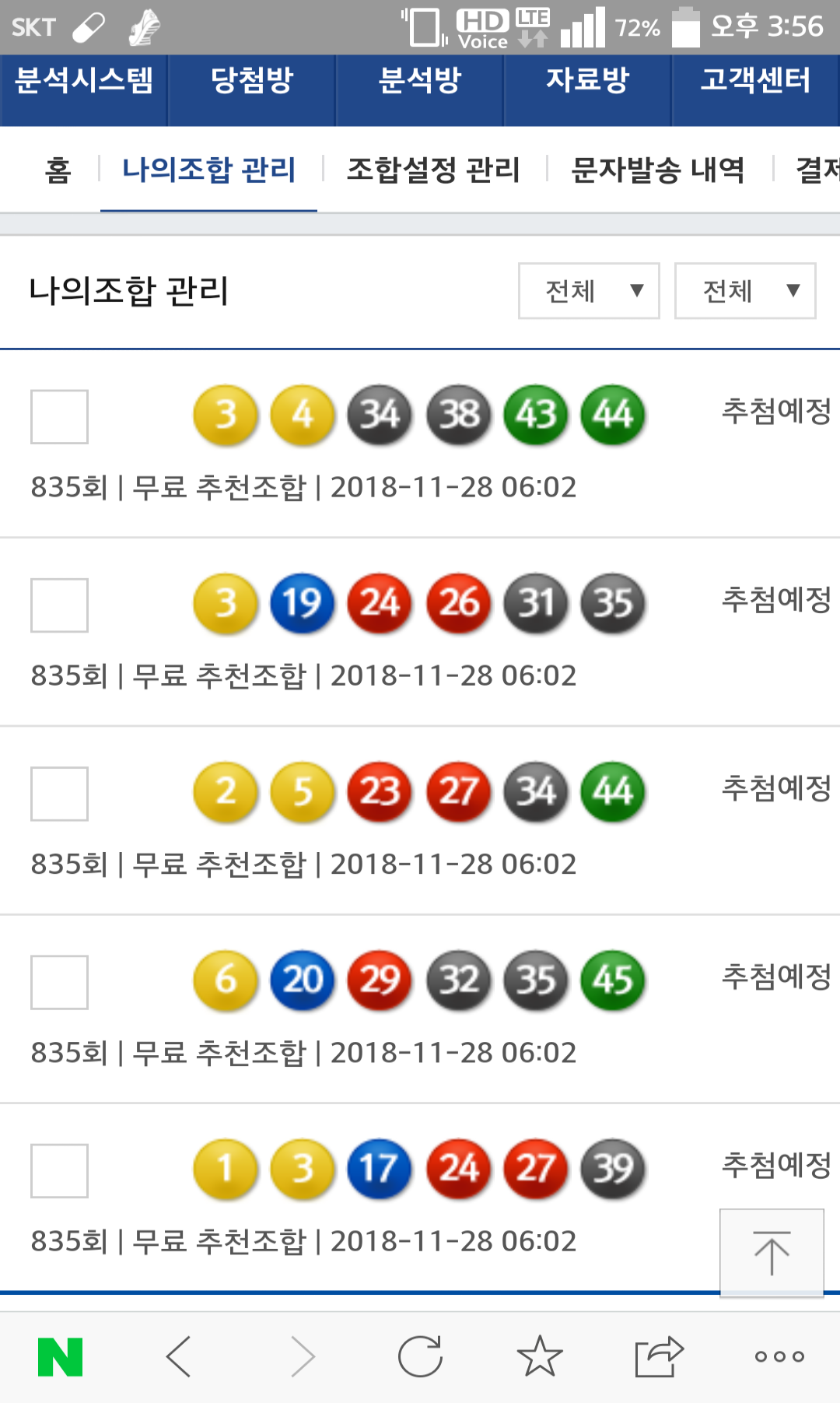
Task: Go to the 자료방 section
Action: pyautogui.click(x=587, y=80)
